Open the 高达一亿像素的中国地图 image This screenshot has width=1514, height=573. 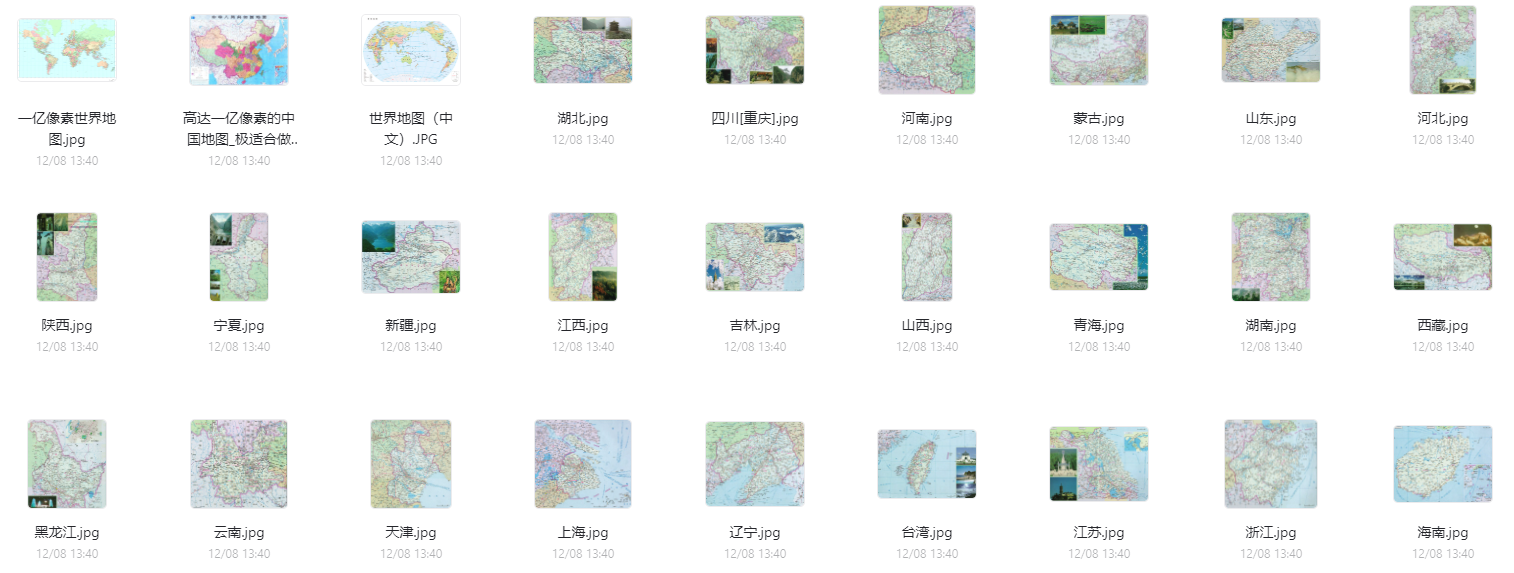pyautogui.click(x=239, y=50)
